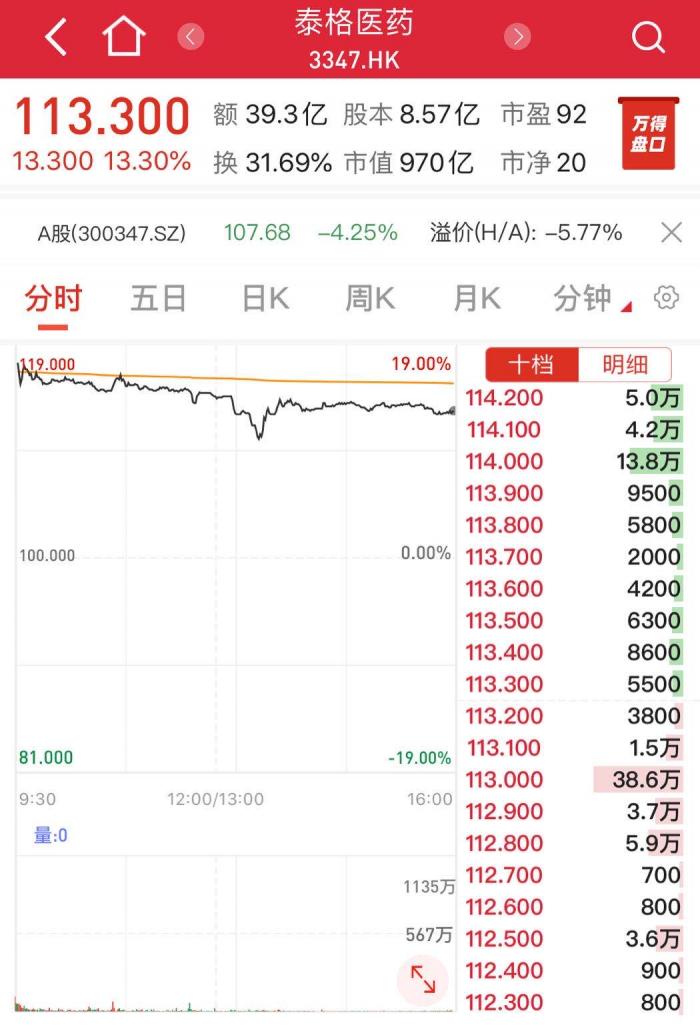Switch to the 日K chart tab
The width and height of the screenshot is (700, 1033).
[x=265, y=299]
